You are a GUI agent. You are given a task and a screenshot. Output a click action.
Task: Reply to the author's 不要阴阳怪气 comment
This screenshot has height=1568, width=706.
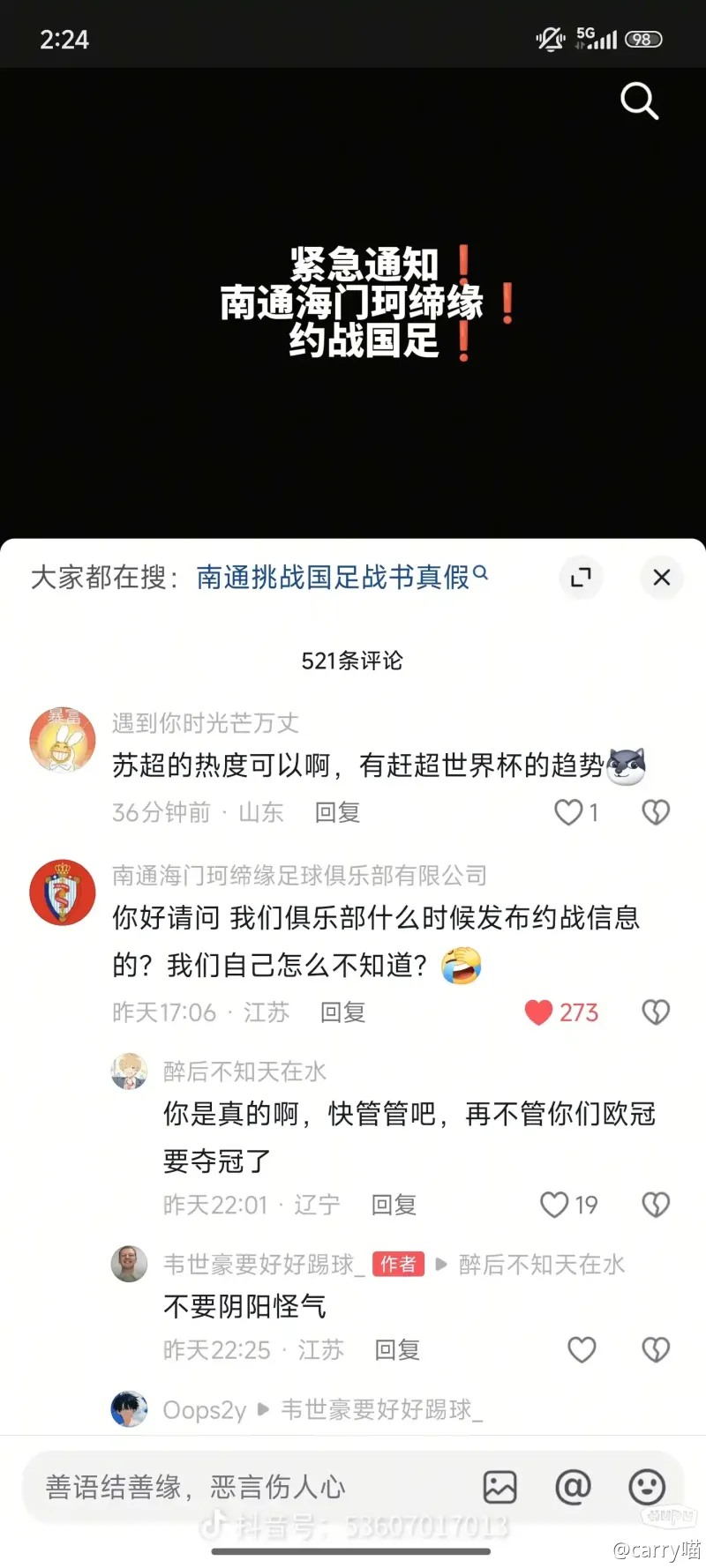[397, 1350]
